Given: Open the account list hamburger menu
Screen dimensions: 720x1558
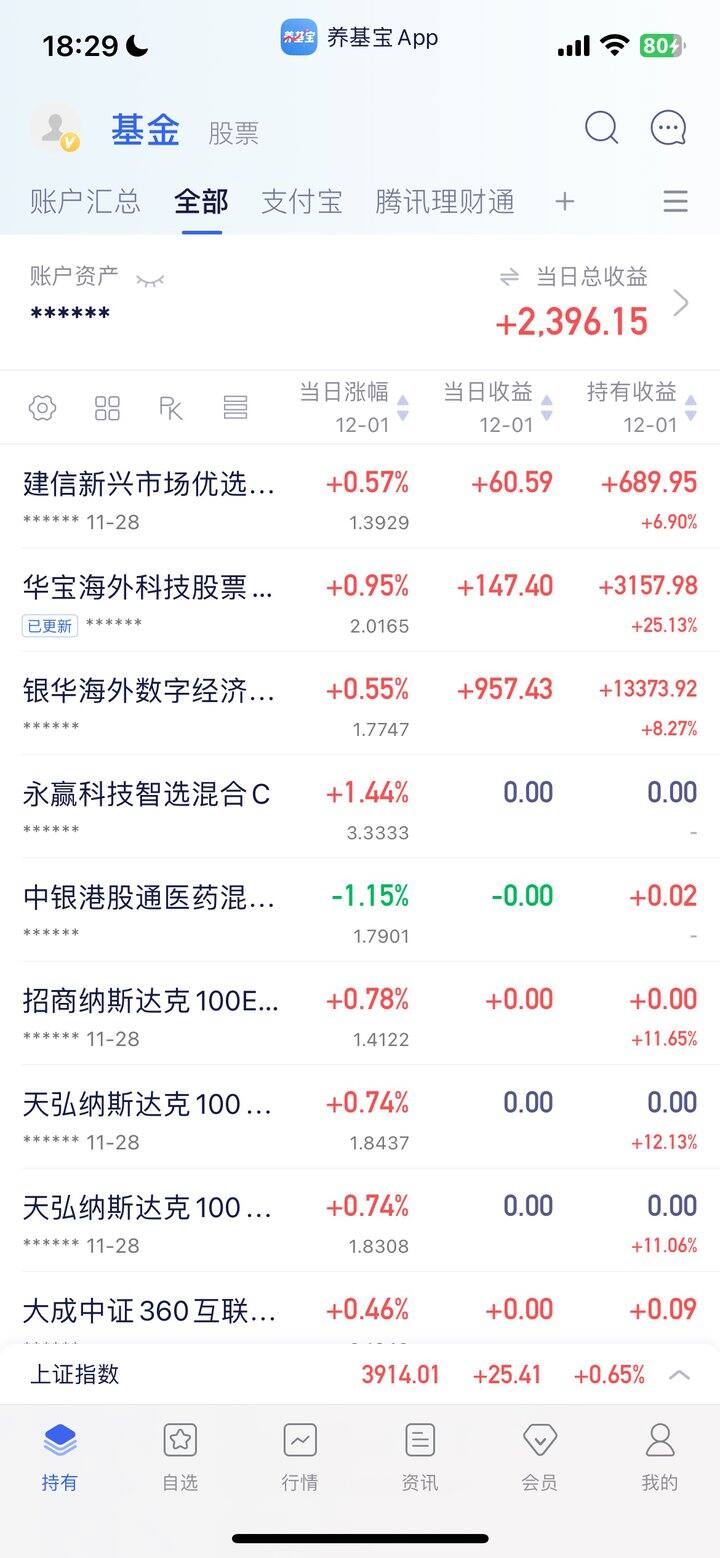Looking at the screenshot, I should [675, 202].
